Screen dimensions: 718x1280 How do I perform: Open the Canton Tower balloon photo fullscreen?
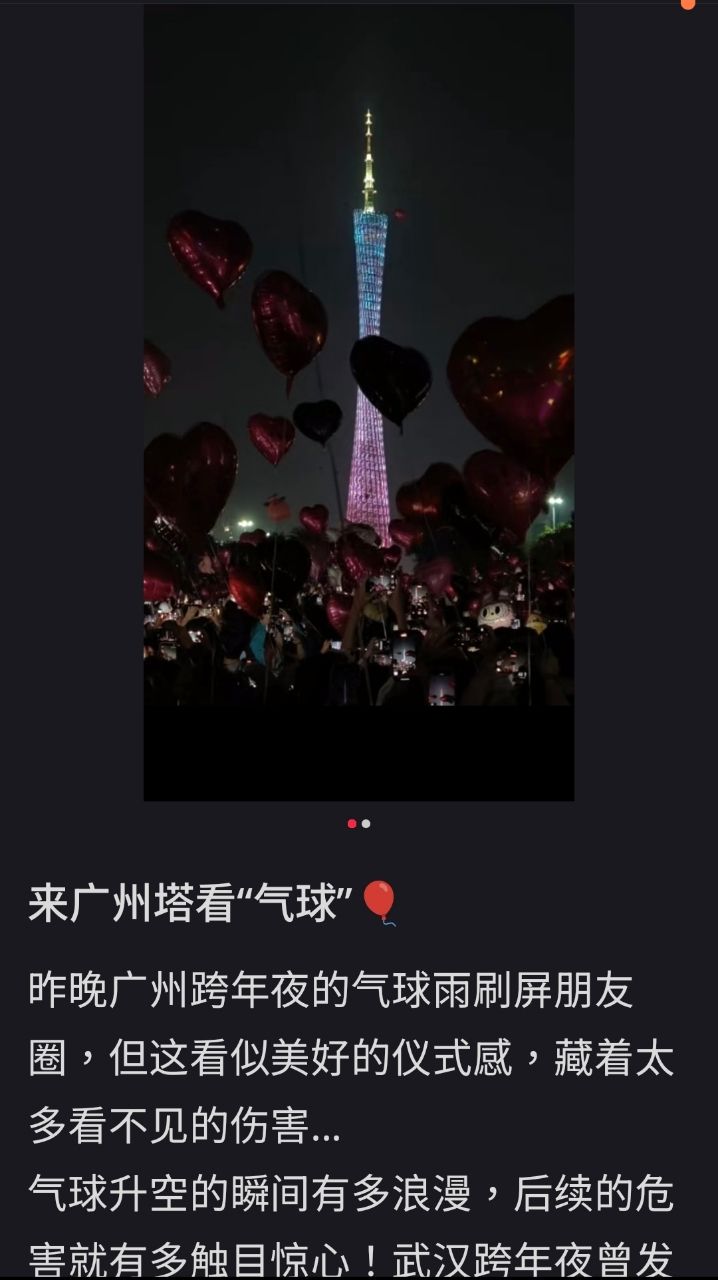[359, 400]
